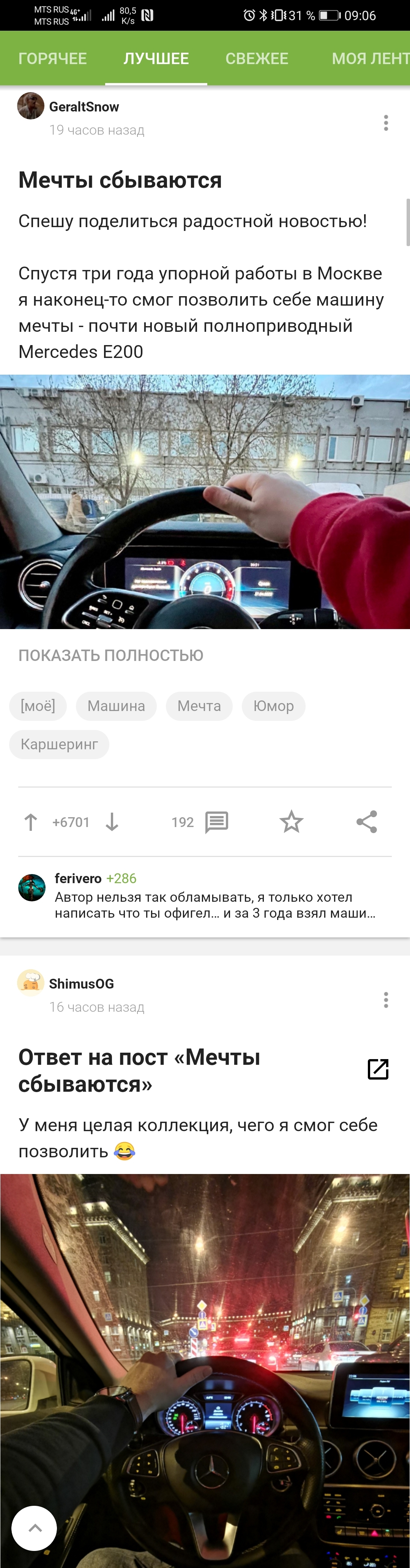Select the Юмор tag chip

coord(273,706)
